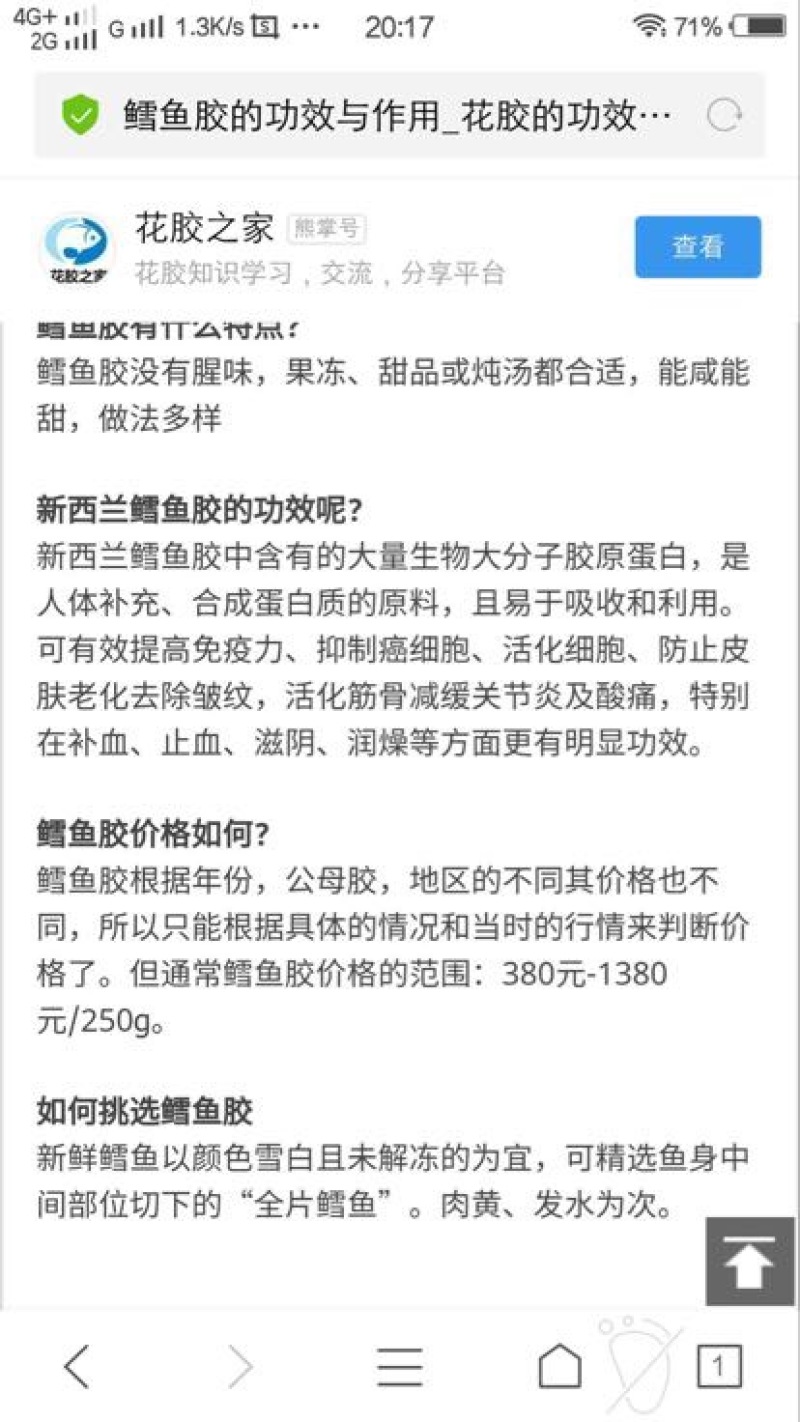
Task: Tap the address bar showing 鳕鱼胶的功效与作用
Action: pos(399,116)
